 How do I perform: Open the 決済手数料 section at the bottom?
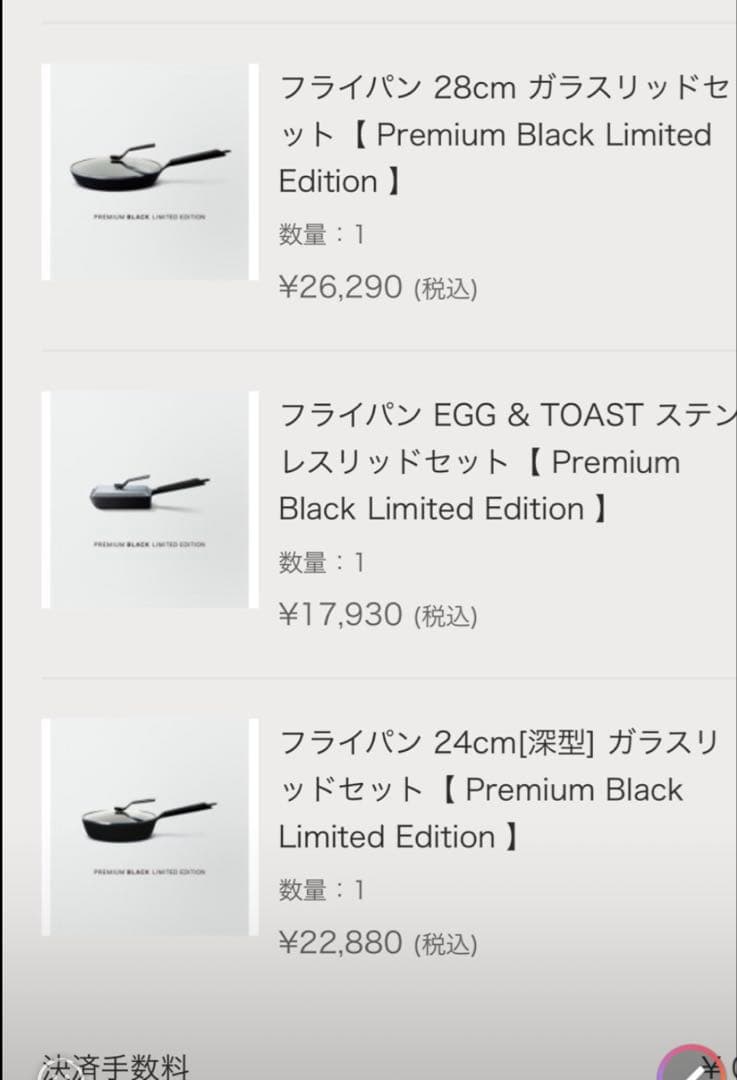click(116, 1067)
